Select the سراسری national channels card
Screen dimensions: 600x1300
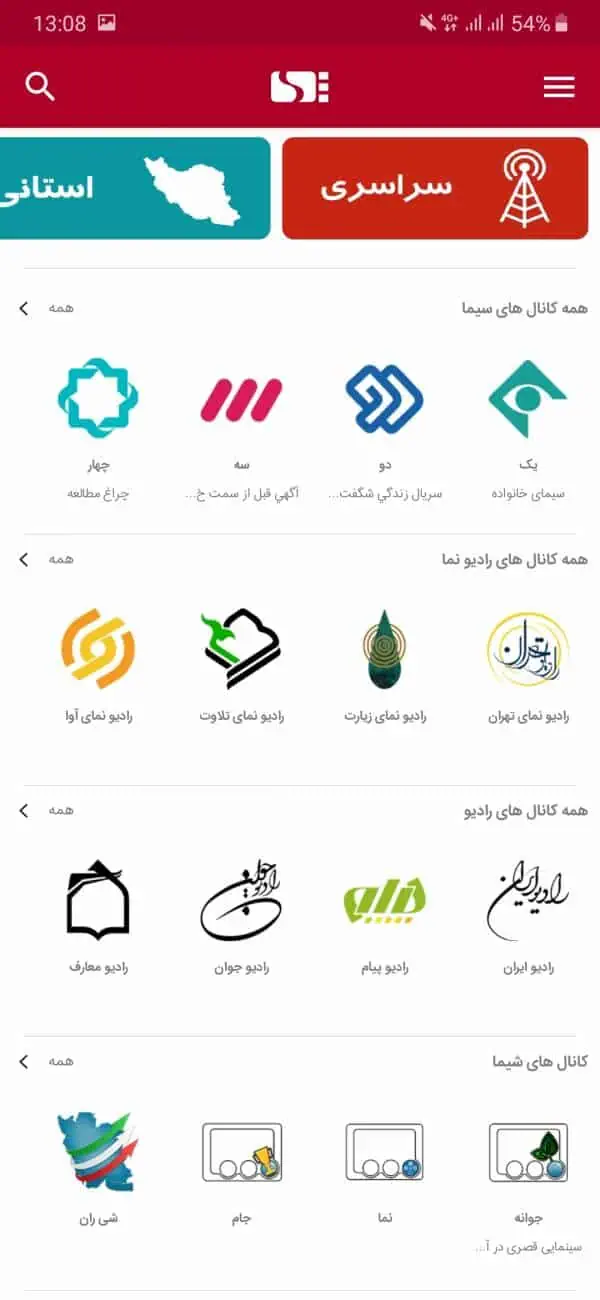[435, 188]
